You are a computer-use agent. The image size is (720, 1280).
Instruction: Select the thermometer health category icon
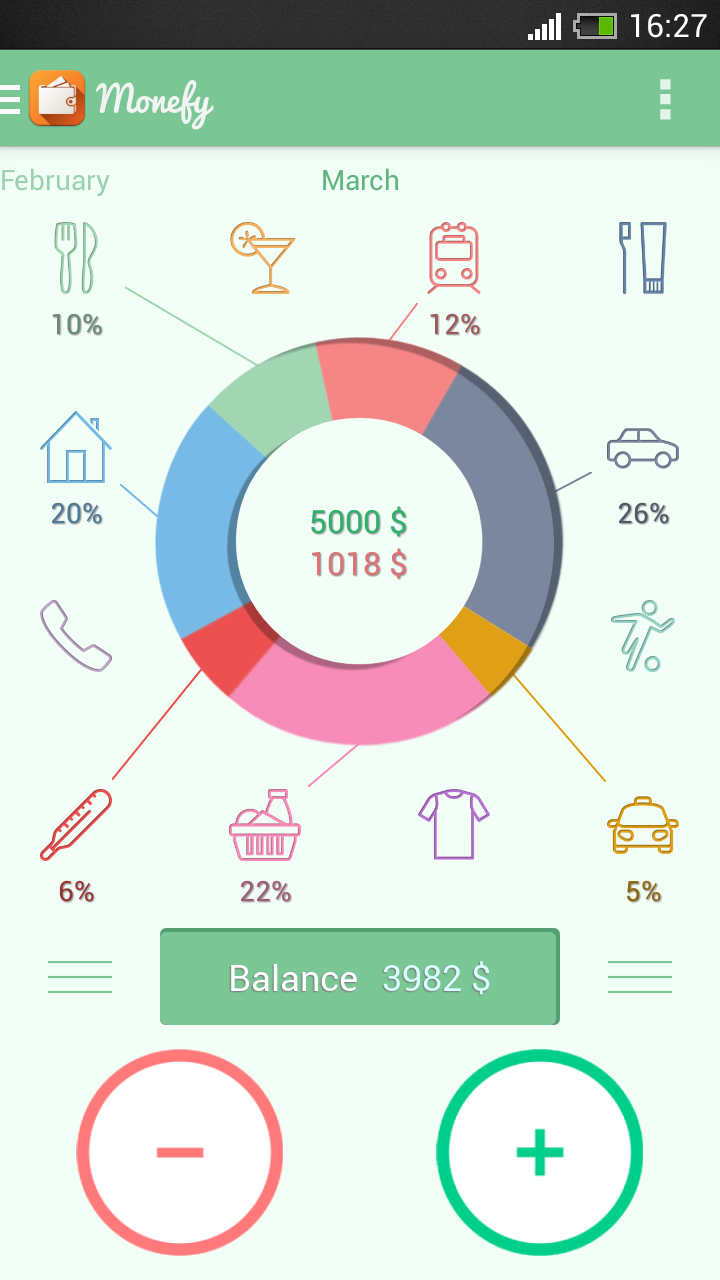click(x=76, y=824)
